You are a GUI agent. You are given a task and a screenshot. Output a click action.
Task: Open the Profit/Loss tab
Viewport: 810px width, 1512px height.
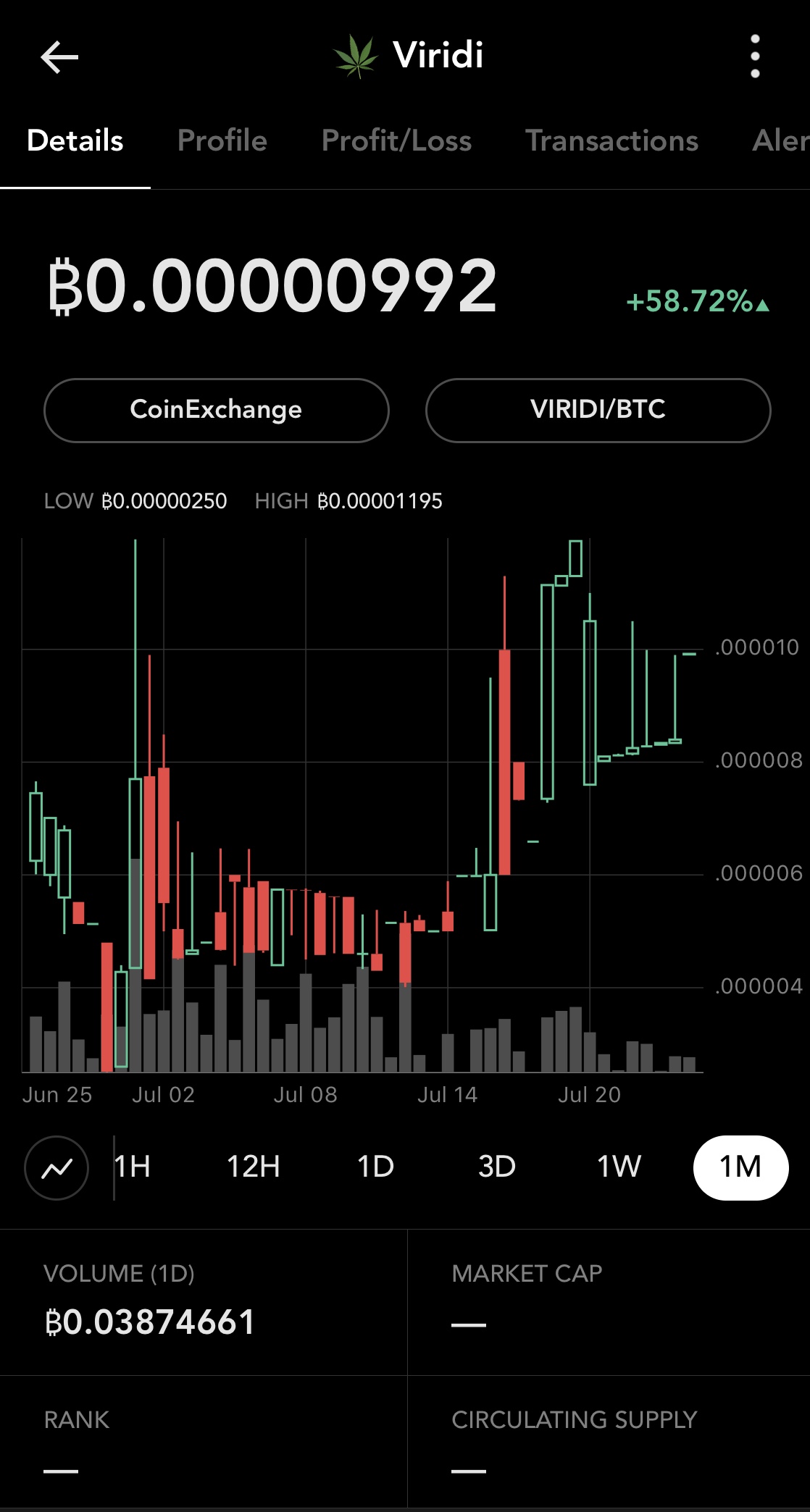396,140
